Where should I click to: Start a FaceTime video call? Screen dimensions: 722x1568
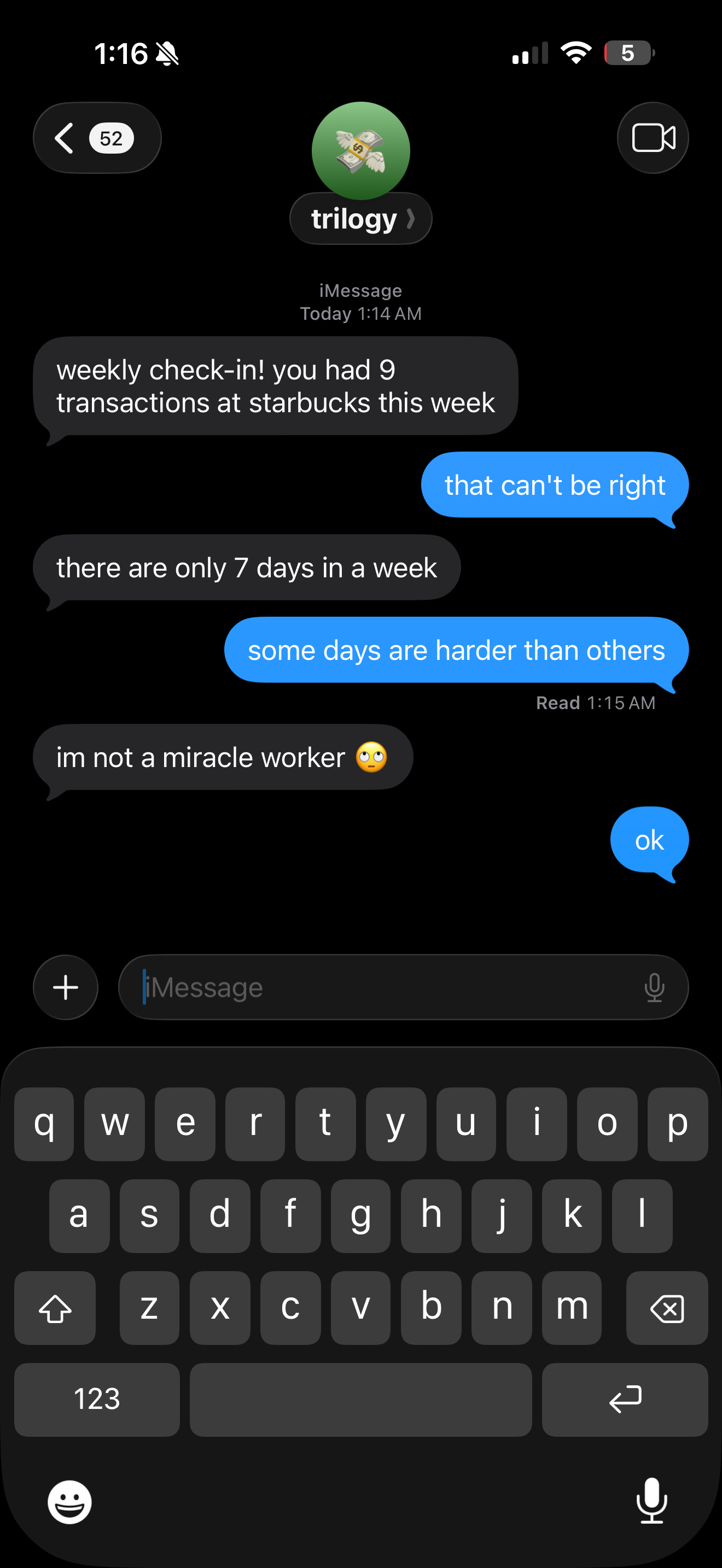click(653, 138)
